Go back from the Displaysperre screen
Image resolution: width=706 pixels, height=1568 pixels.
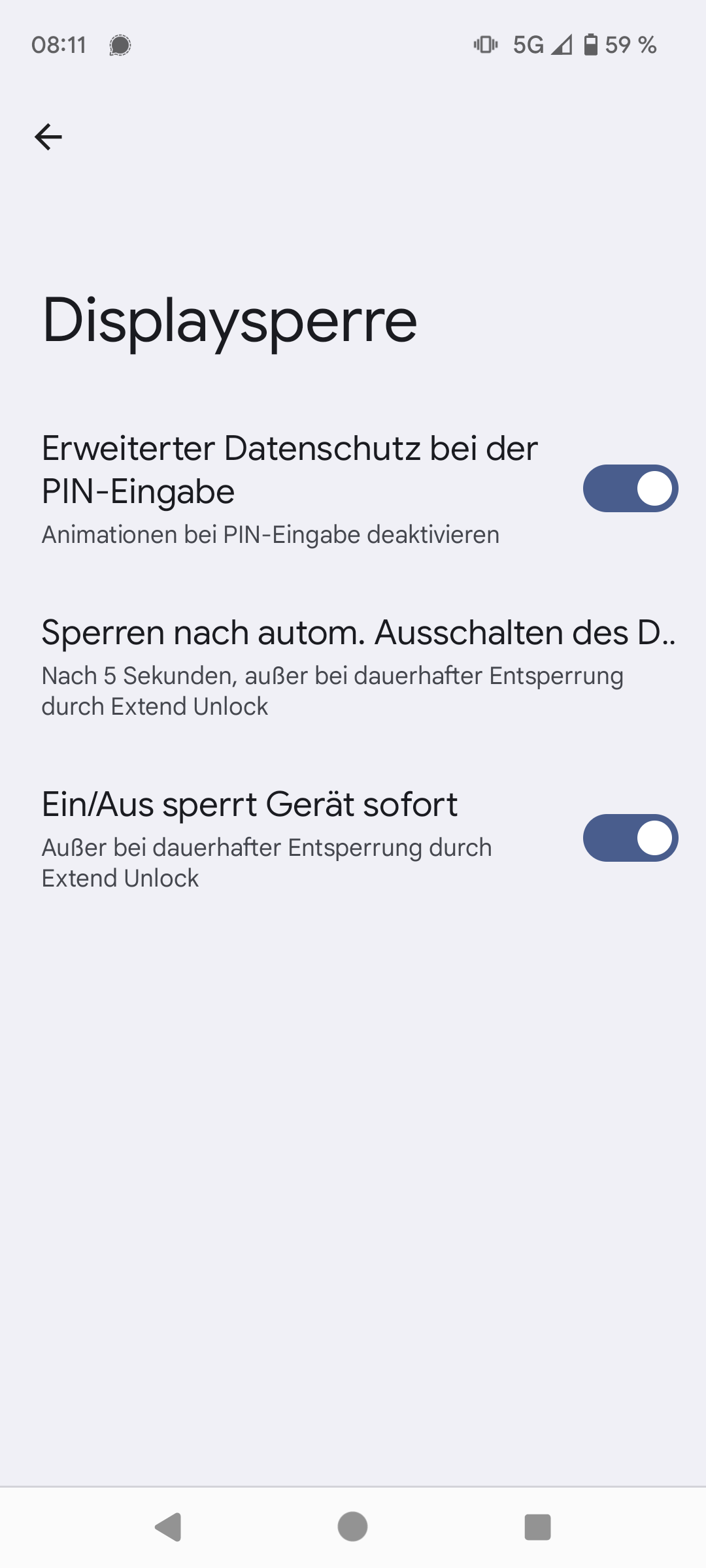click(x=48, y=137)
